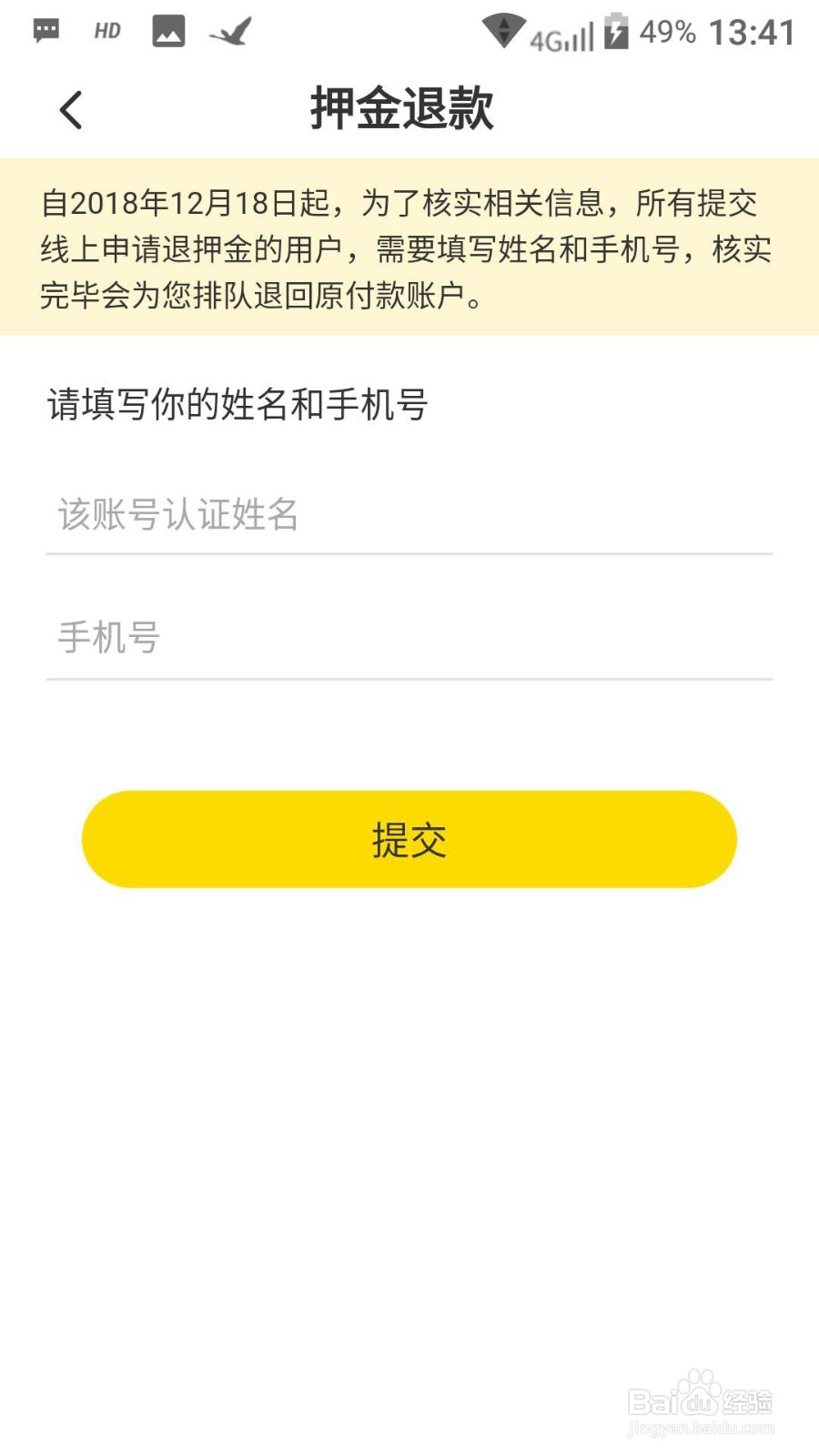Select the yellow notice banner about refund policy
Viewport: 819px width, 1456px height.
(x=409, y=246)
